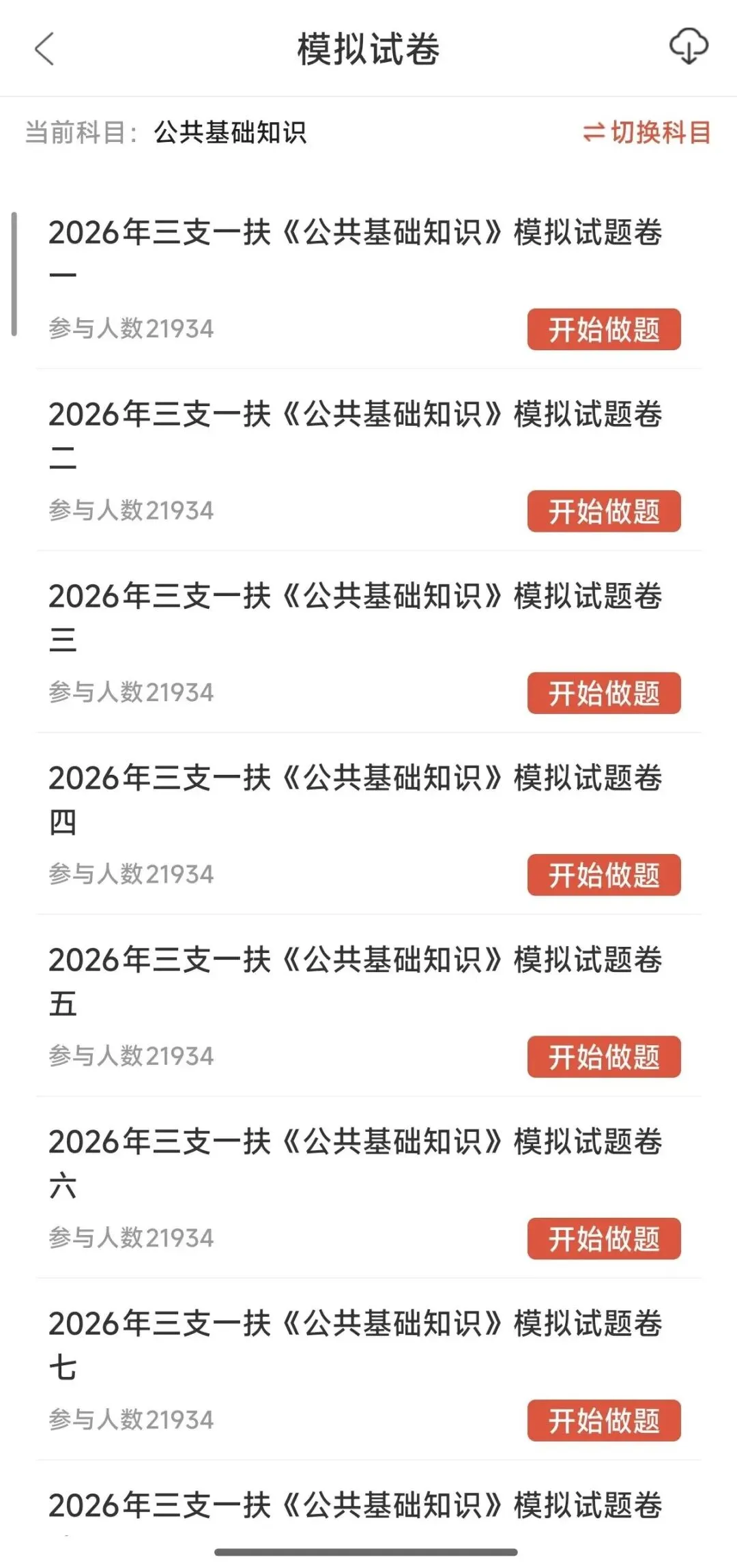The image size is (737, 1568).
Task: Switch subject via 切换科目
Action: click(647, 132)
